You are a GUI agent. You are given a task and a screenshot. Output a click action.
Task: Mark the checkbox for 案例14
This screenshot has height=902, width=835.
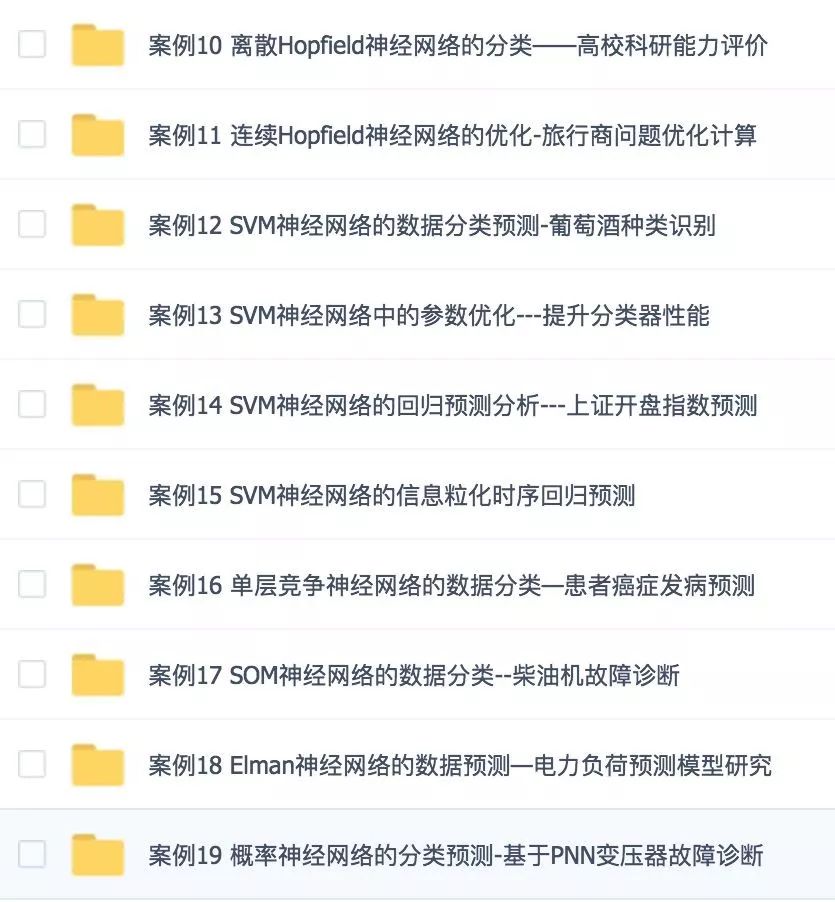[x=32, y=405]
